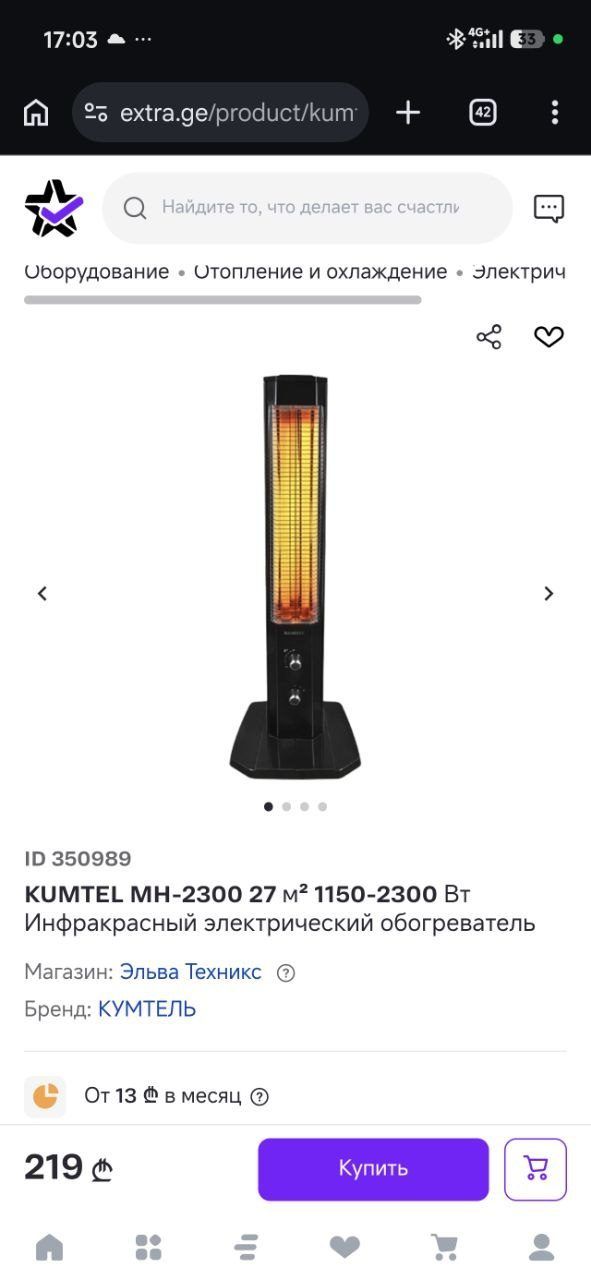Open installment info next to в месяц

pyautogui.click(x=260, y=1096)
